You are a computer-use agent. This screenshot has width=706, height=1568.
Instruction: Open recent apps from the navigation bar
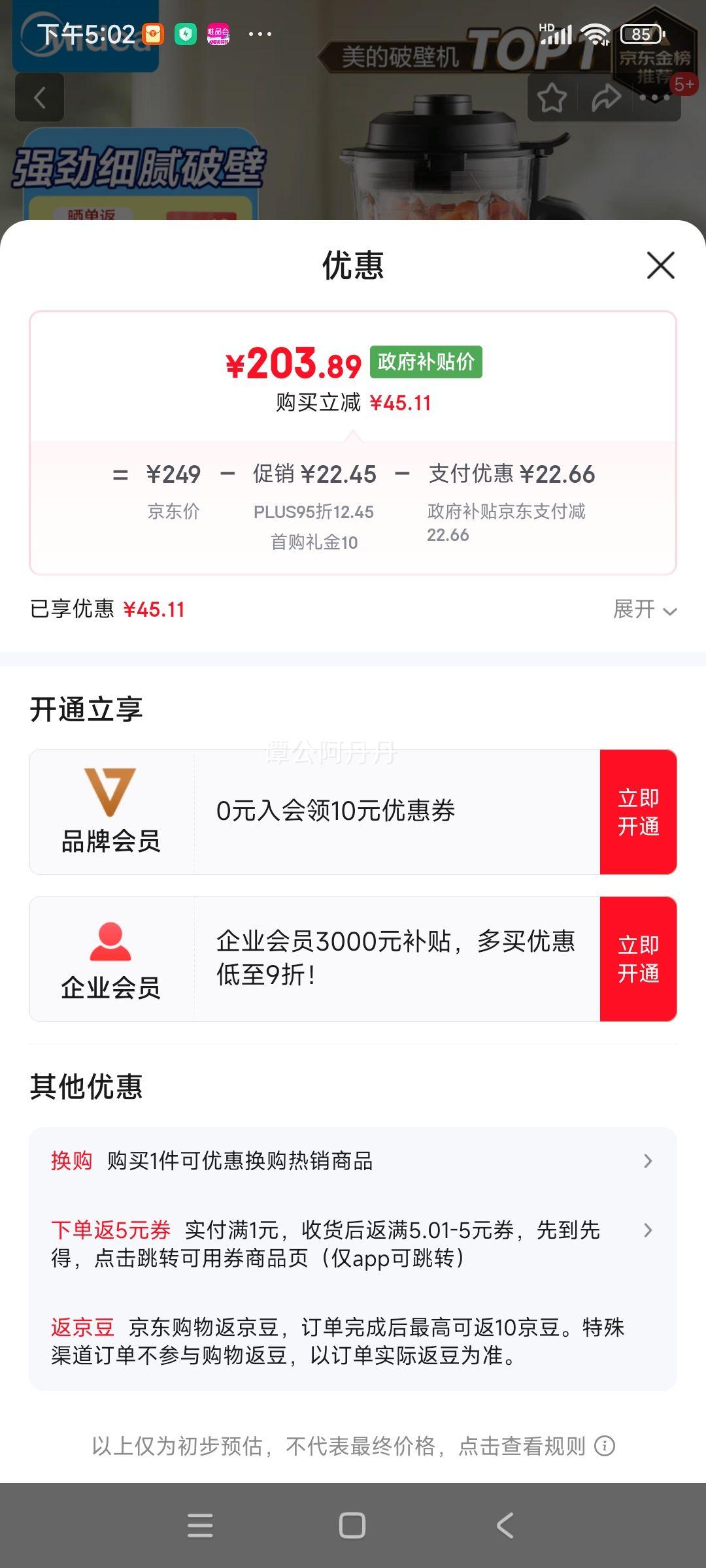coord(200,1526)
